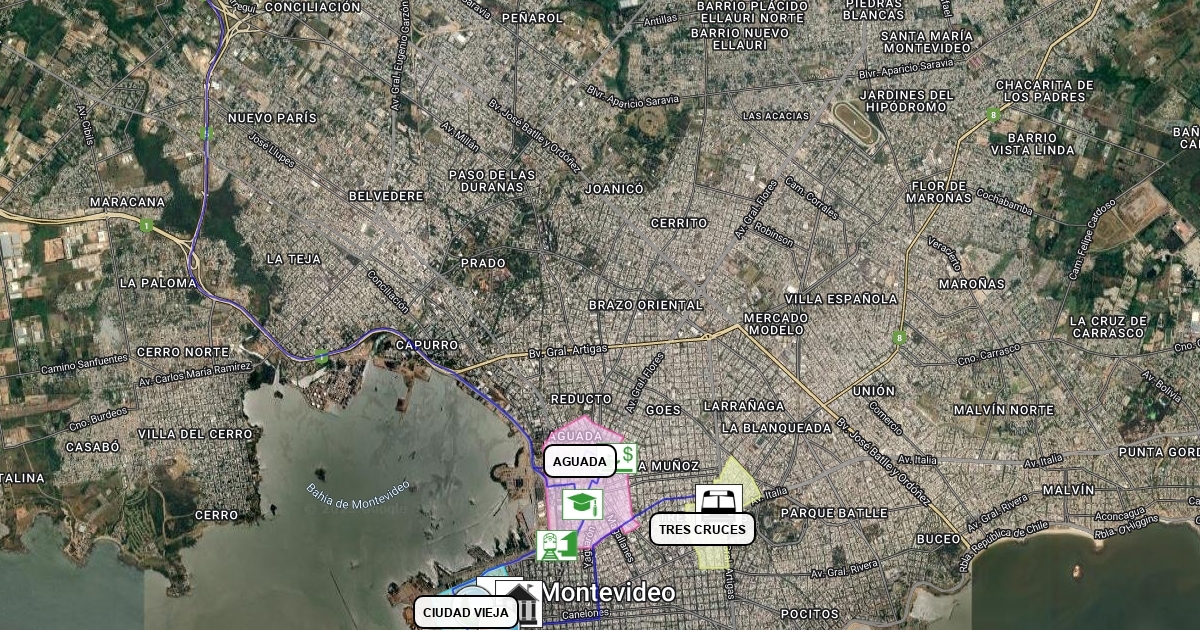Select the TRES CRUCES label marker
This screenshot has width=1200, height=630.
tap(702, 529)
